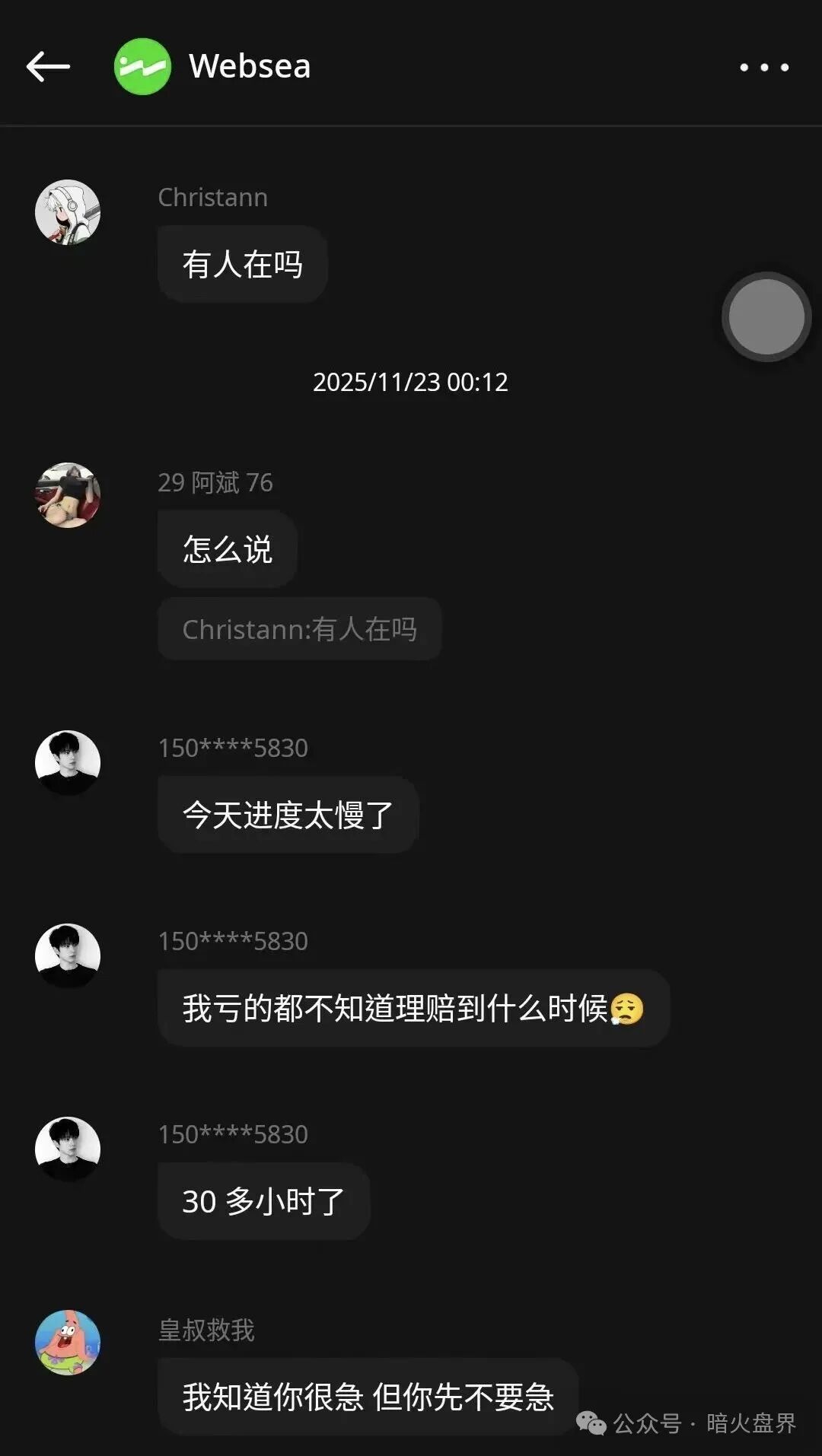Tap the gray floating circle button
This screenshot has height=1456, width=822.
766,316
